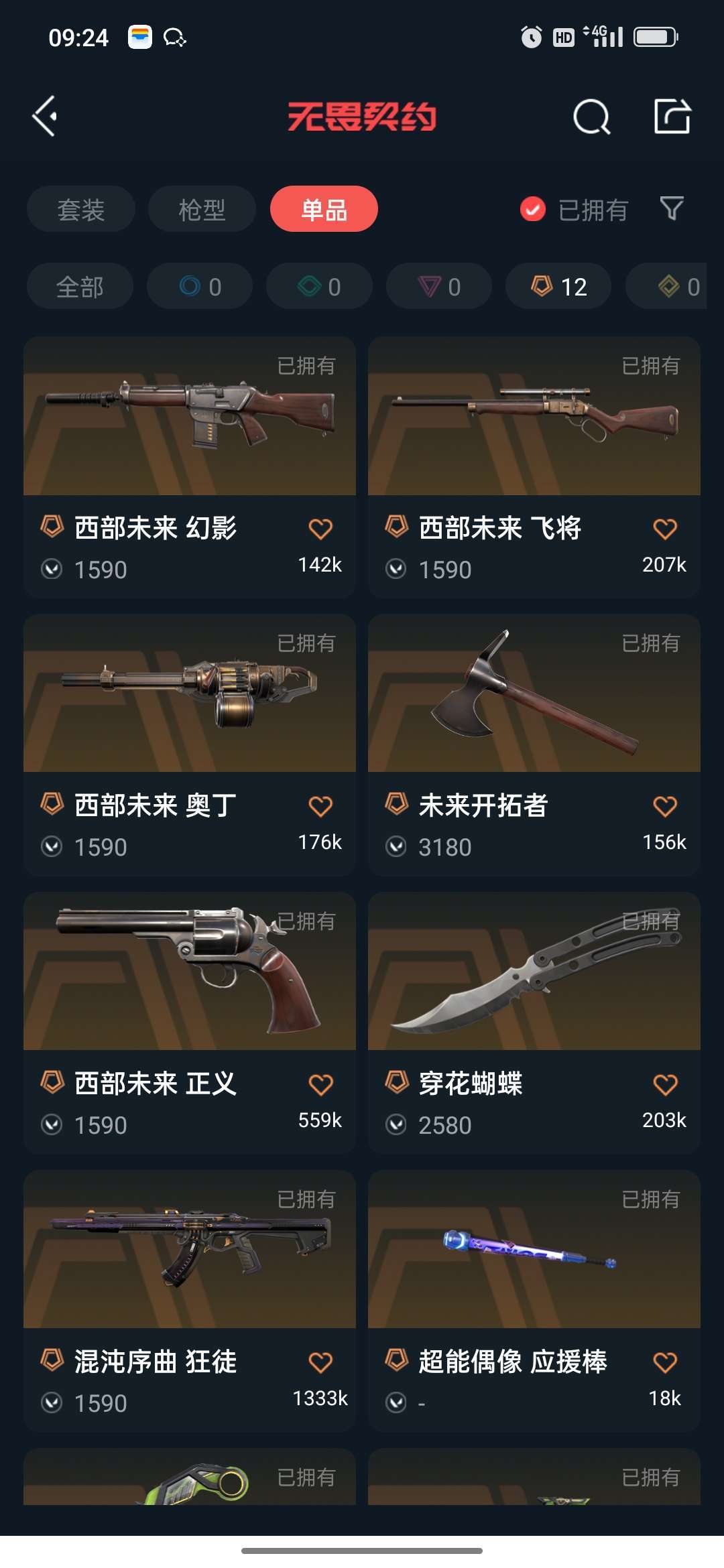Select the blue circle rarity chip
Screen dimensions: 724x1568
tap(200, 286)
